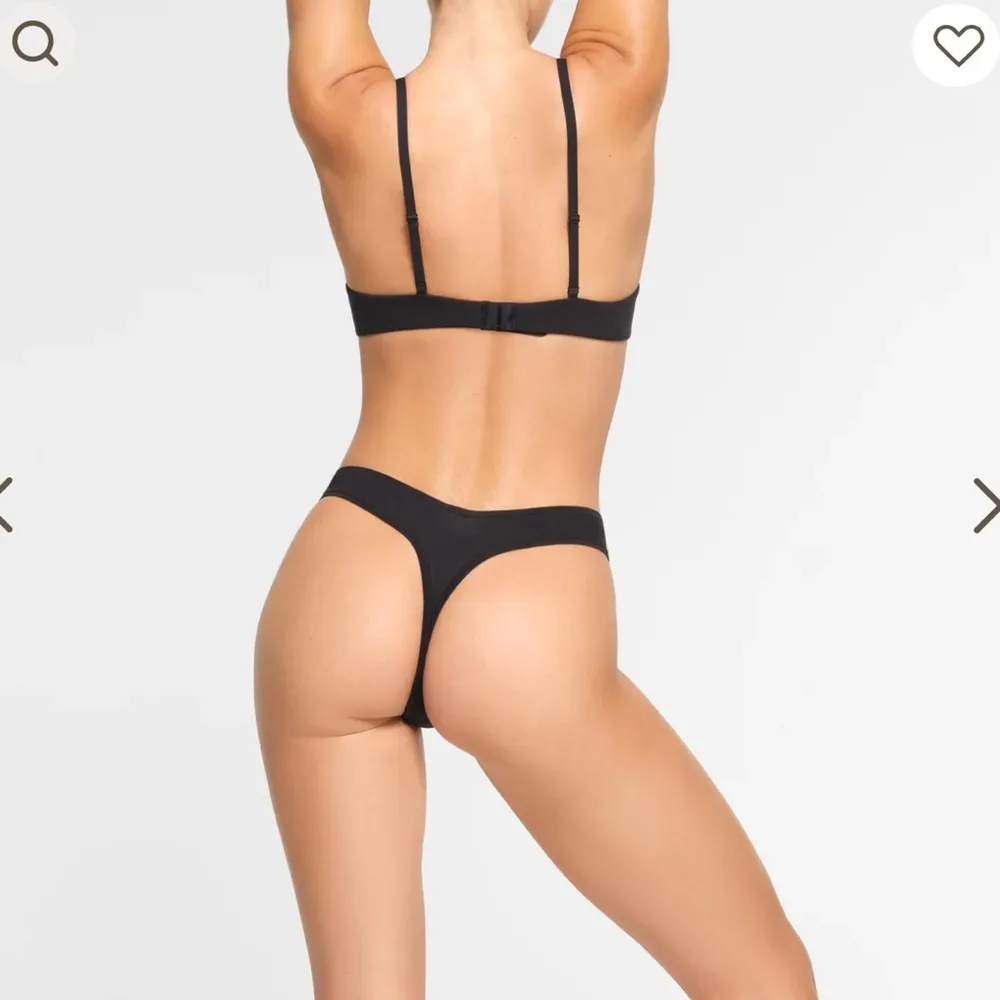Screen dimensions: 1000x1000
Task: Go back to the previous product photo
Action: 6,505
